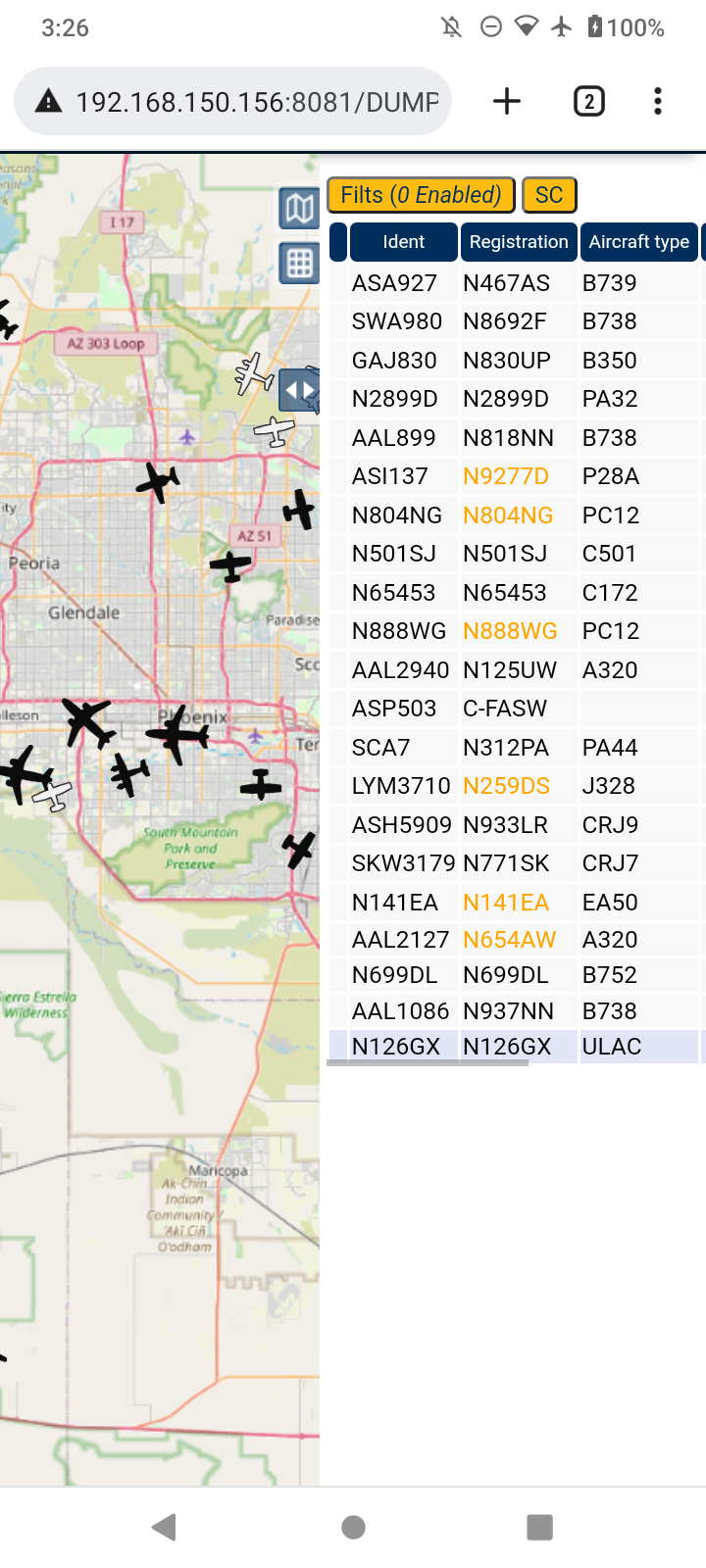Tap the grid icon on the map
Image resolution: width=706 pixels, height=1568 pixels.
click(x=299, y=263)
